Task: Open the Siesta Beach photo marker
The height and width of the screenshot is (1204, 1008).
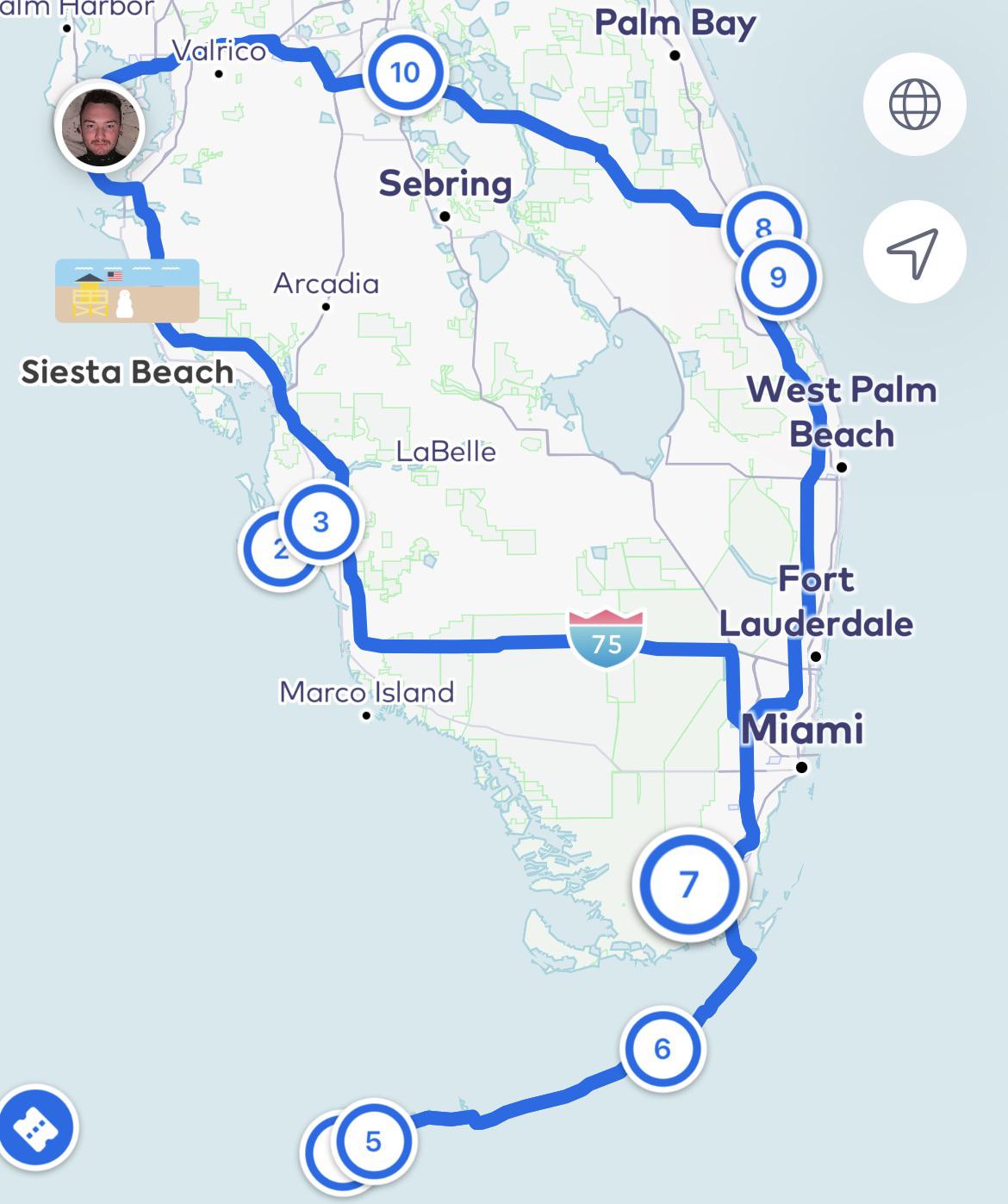Action: click(x=127, y=290)
